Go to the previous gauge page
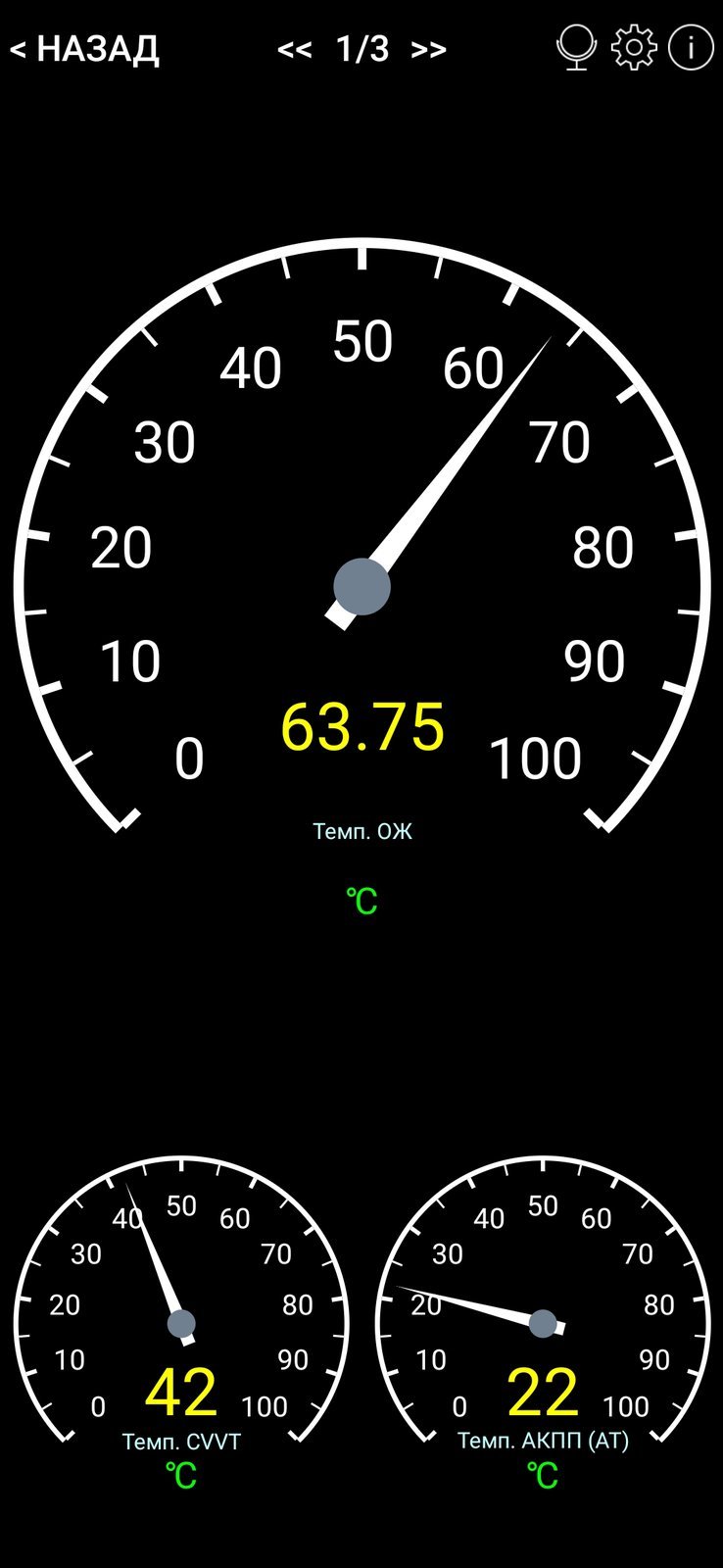The image size is (723, 1568). pos(294,49)
